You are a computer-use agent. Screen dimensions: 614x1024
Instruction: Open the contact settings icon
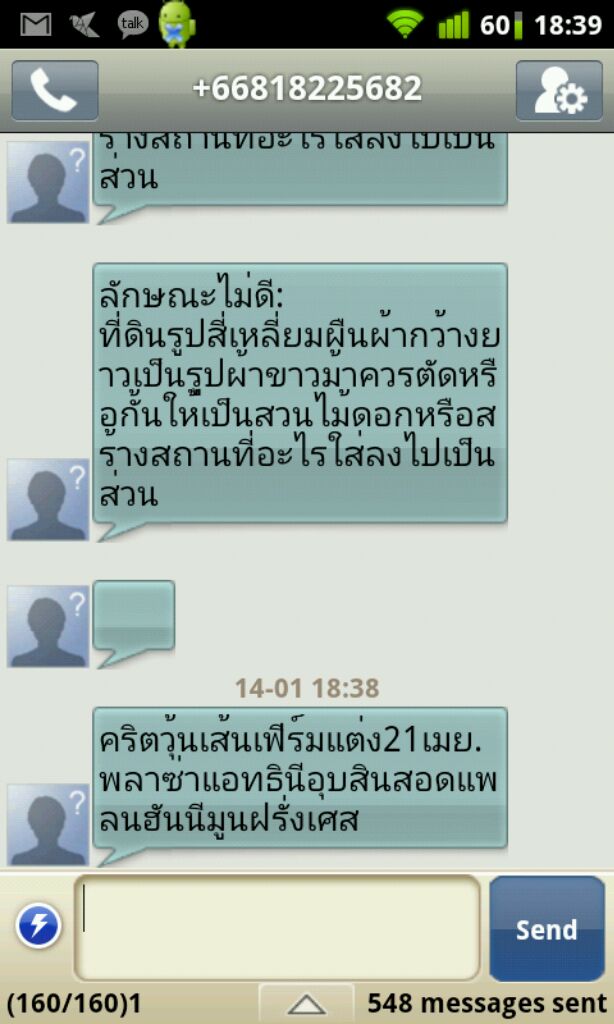click(558, 90)
